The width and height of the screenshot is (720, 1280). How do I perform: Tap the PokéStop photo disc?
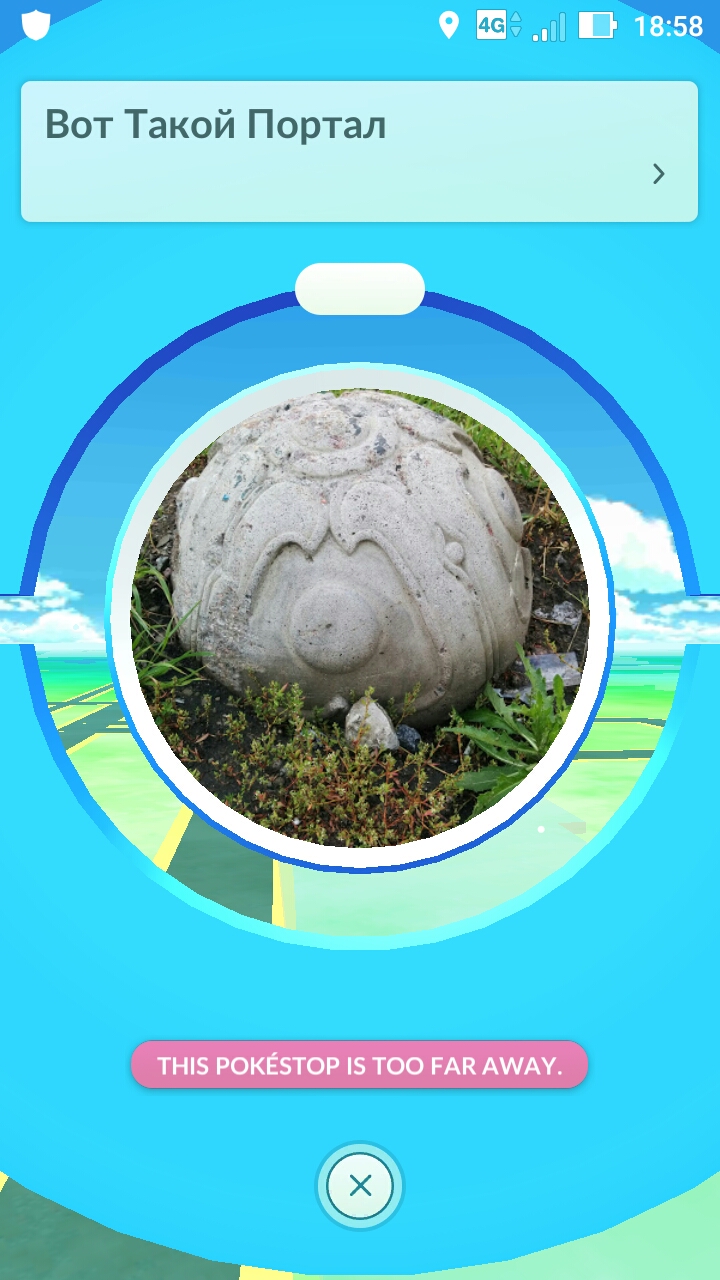point(360,618)
